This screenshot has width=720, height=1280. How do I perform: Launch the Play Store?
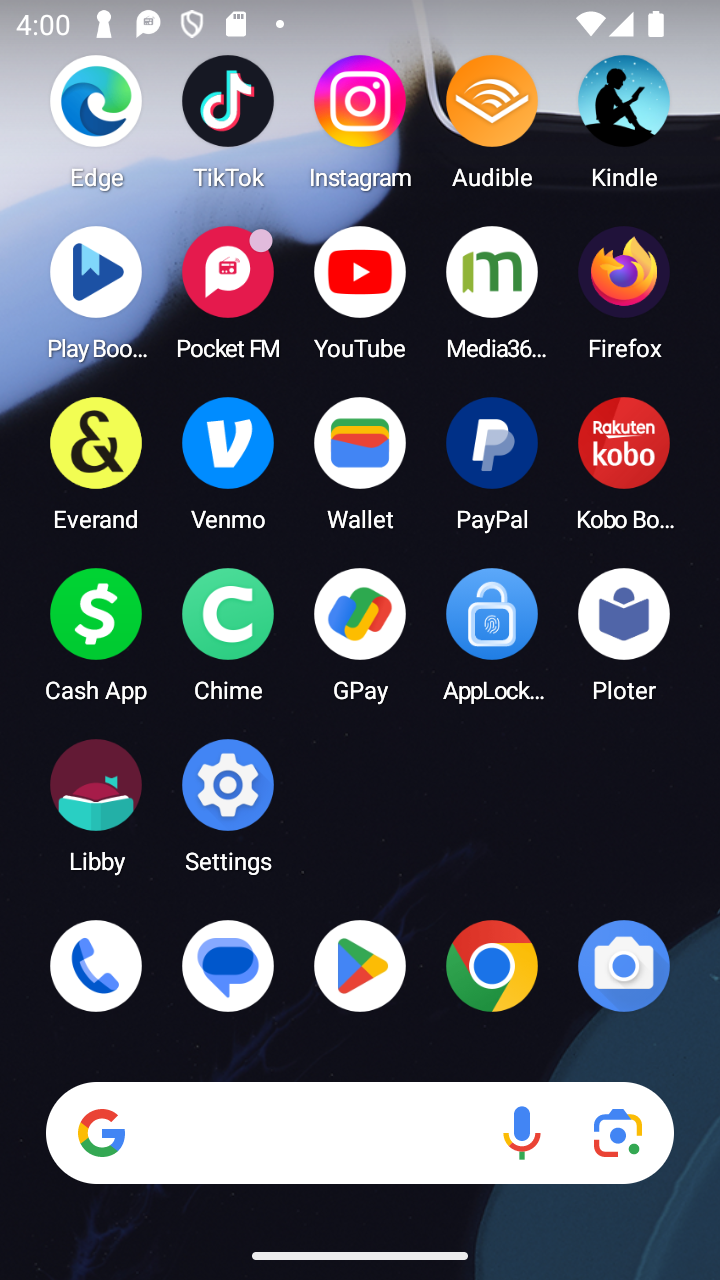click(x=360, y=966)
